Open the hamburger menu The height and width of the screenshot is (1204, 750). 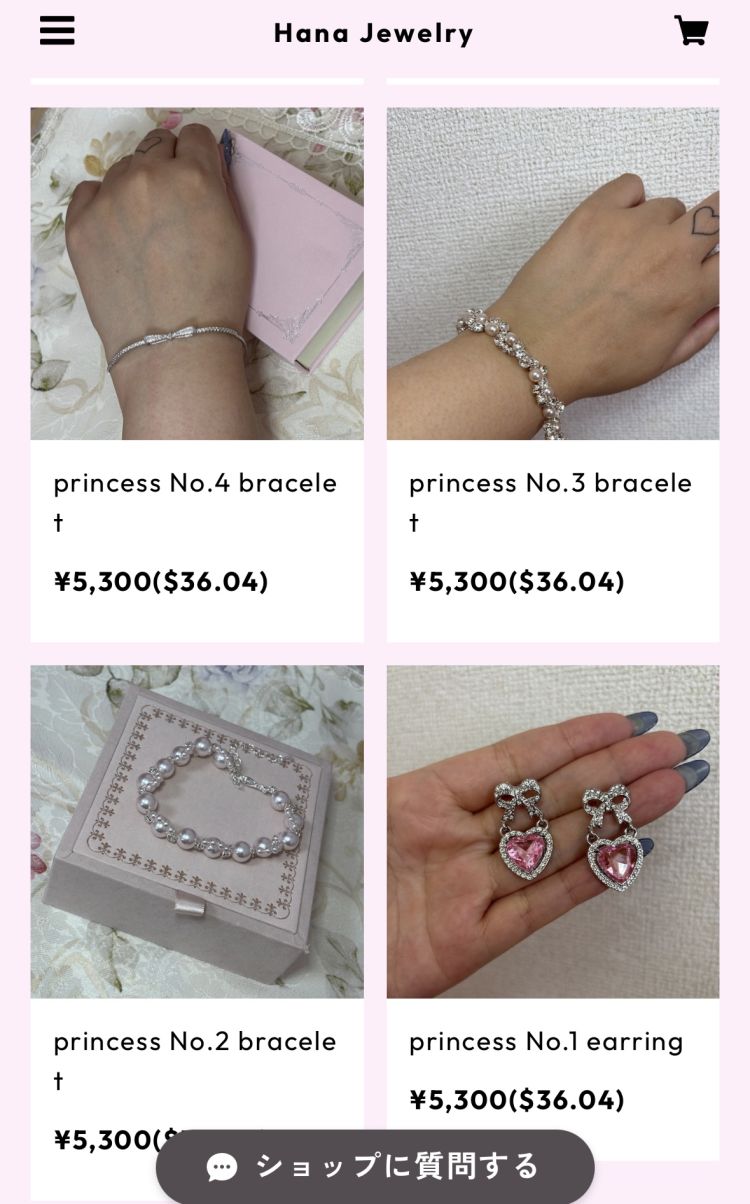57,32
